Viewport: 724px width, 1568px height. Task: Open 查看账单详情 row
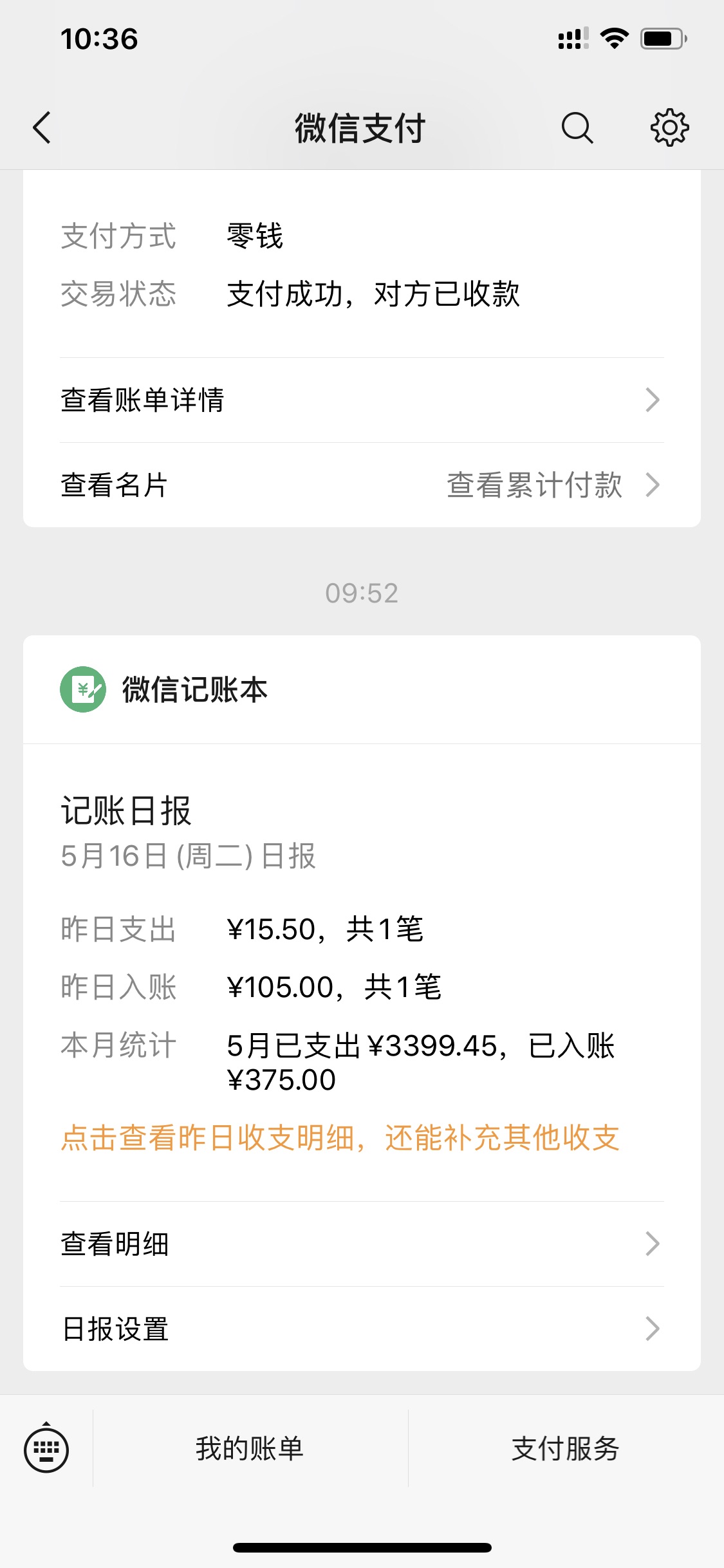click(362, 400)
